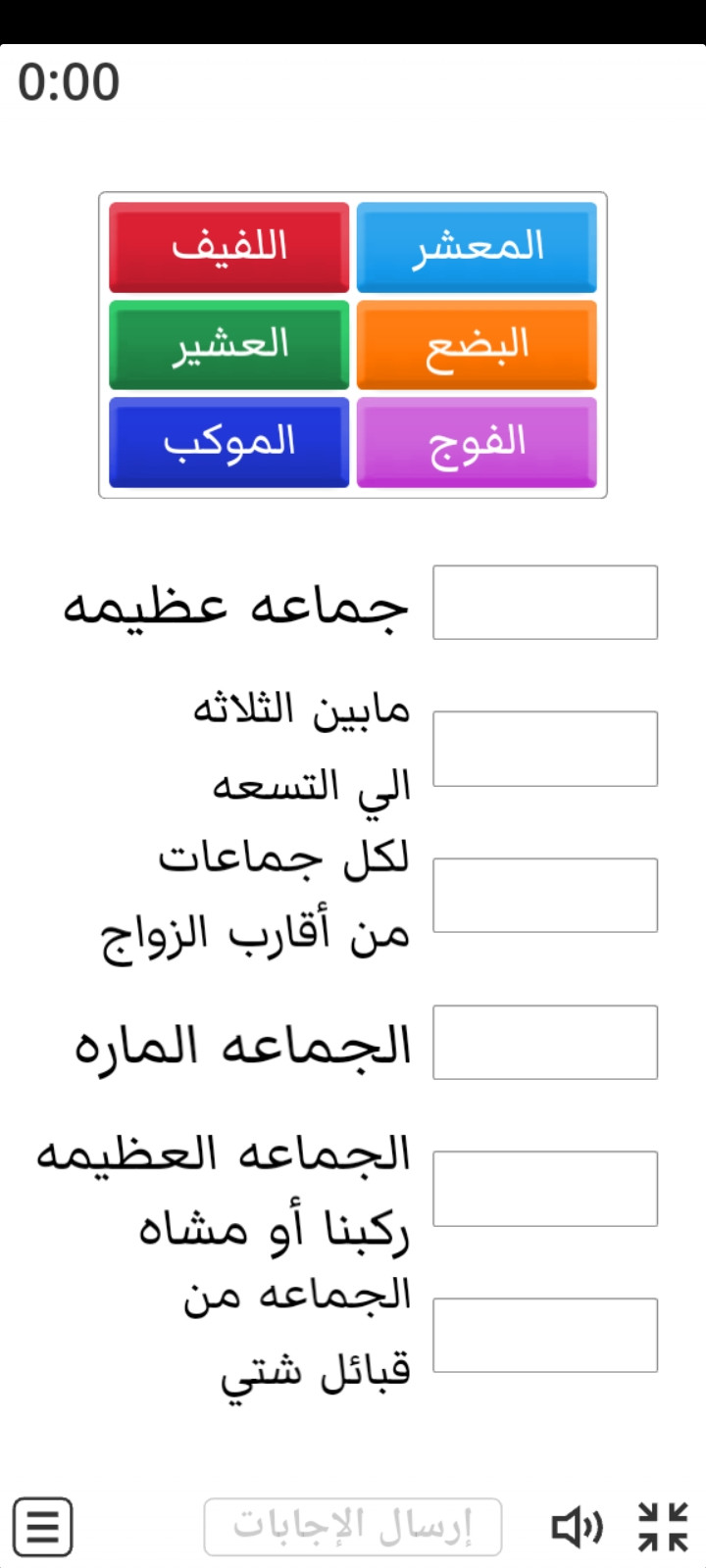Select the red اللفيف word tile
Viewport: 706px width, 1568px height.
pos(229,247)
